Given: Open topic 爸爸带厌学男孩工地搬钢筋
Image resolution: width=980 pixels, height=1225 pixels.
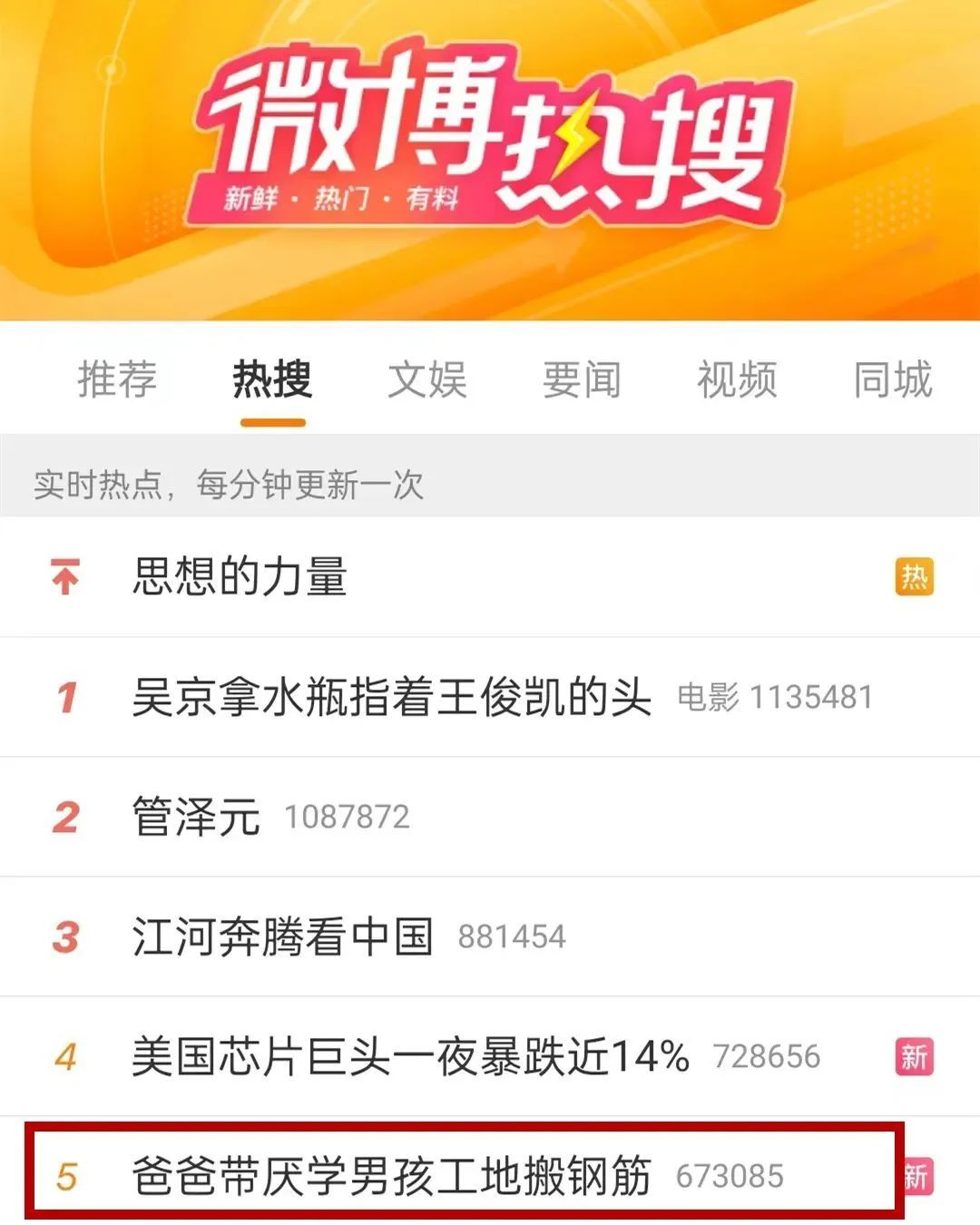Looking at the screenshot, I should (x=391, y=1176).
